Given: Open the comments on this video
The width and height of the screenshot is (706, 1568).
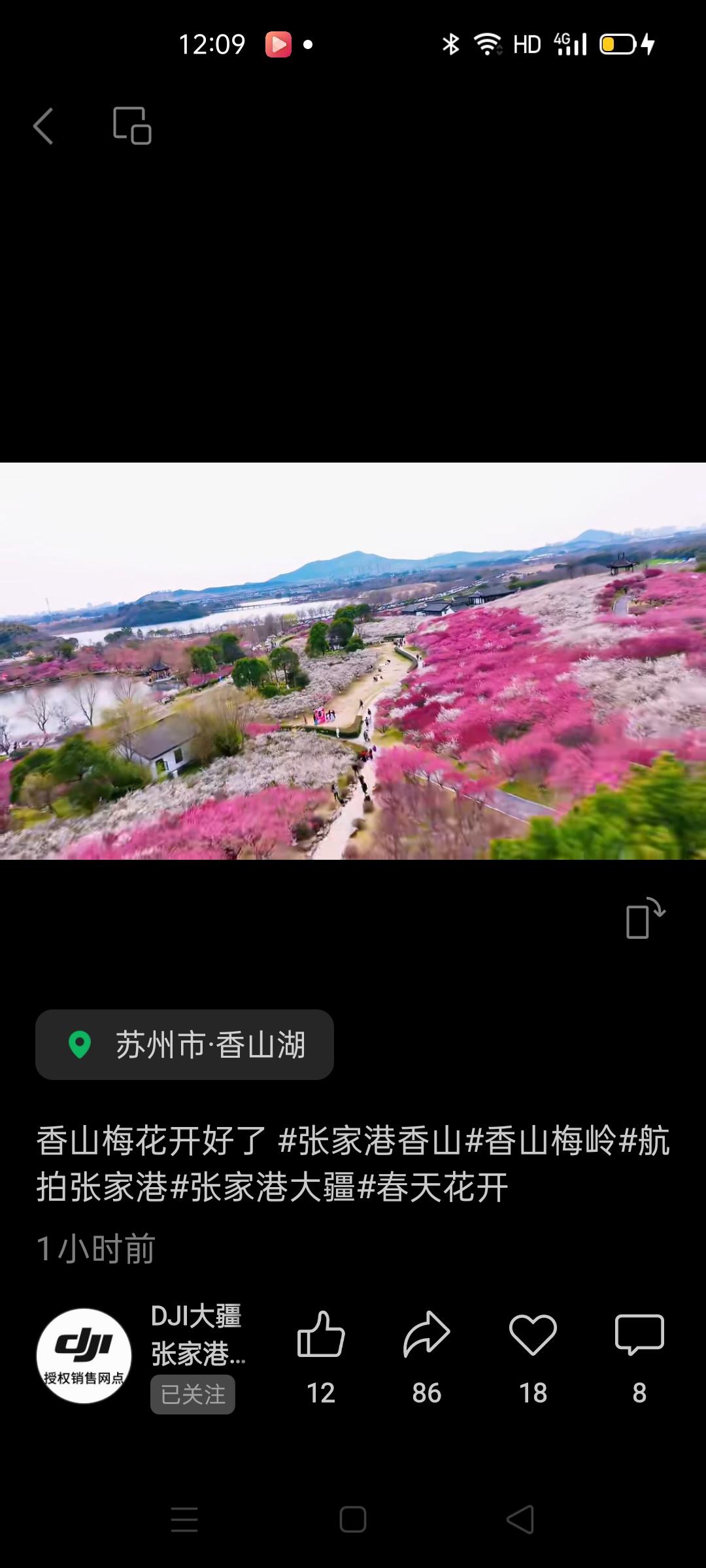Looking at the screenshot, I should 639,1335.
